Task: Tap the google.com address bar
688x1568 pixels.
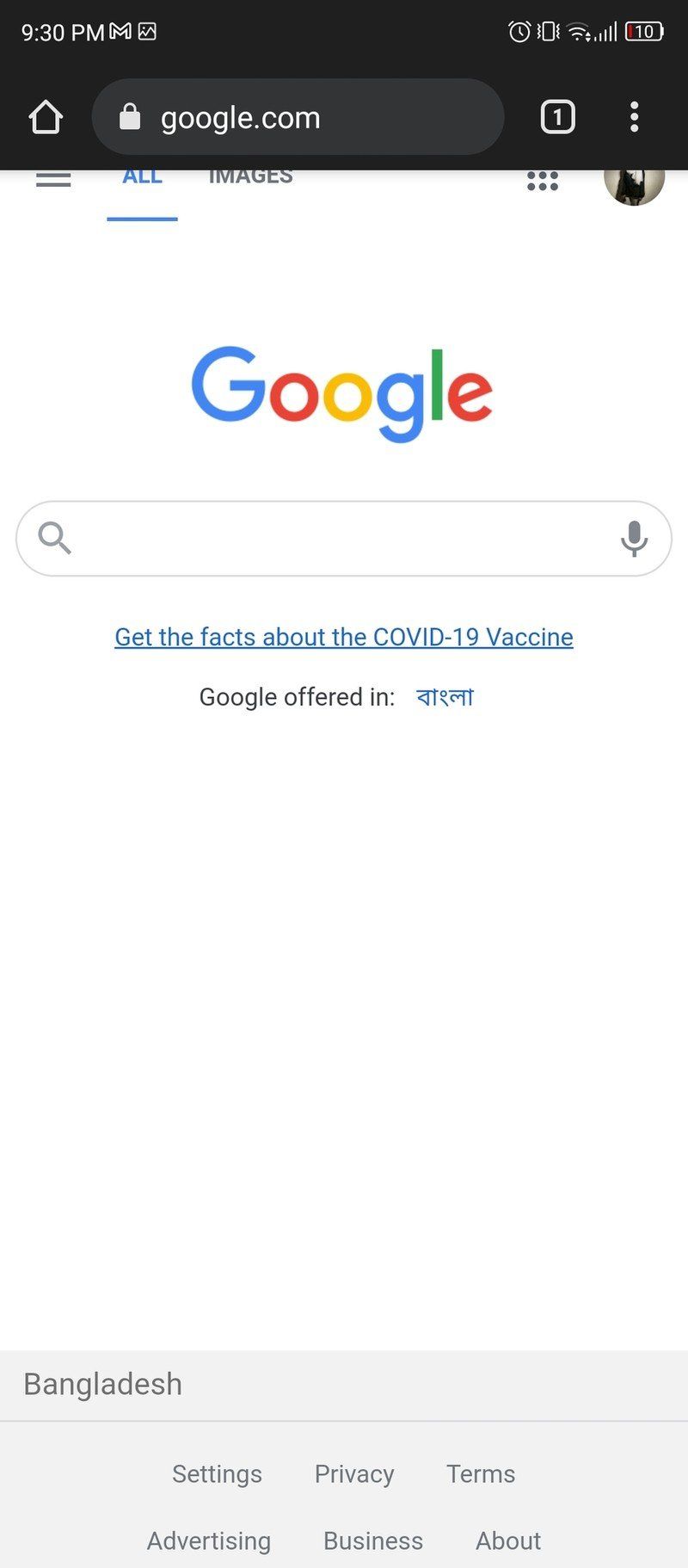Action: 297,117
